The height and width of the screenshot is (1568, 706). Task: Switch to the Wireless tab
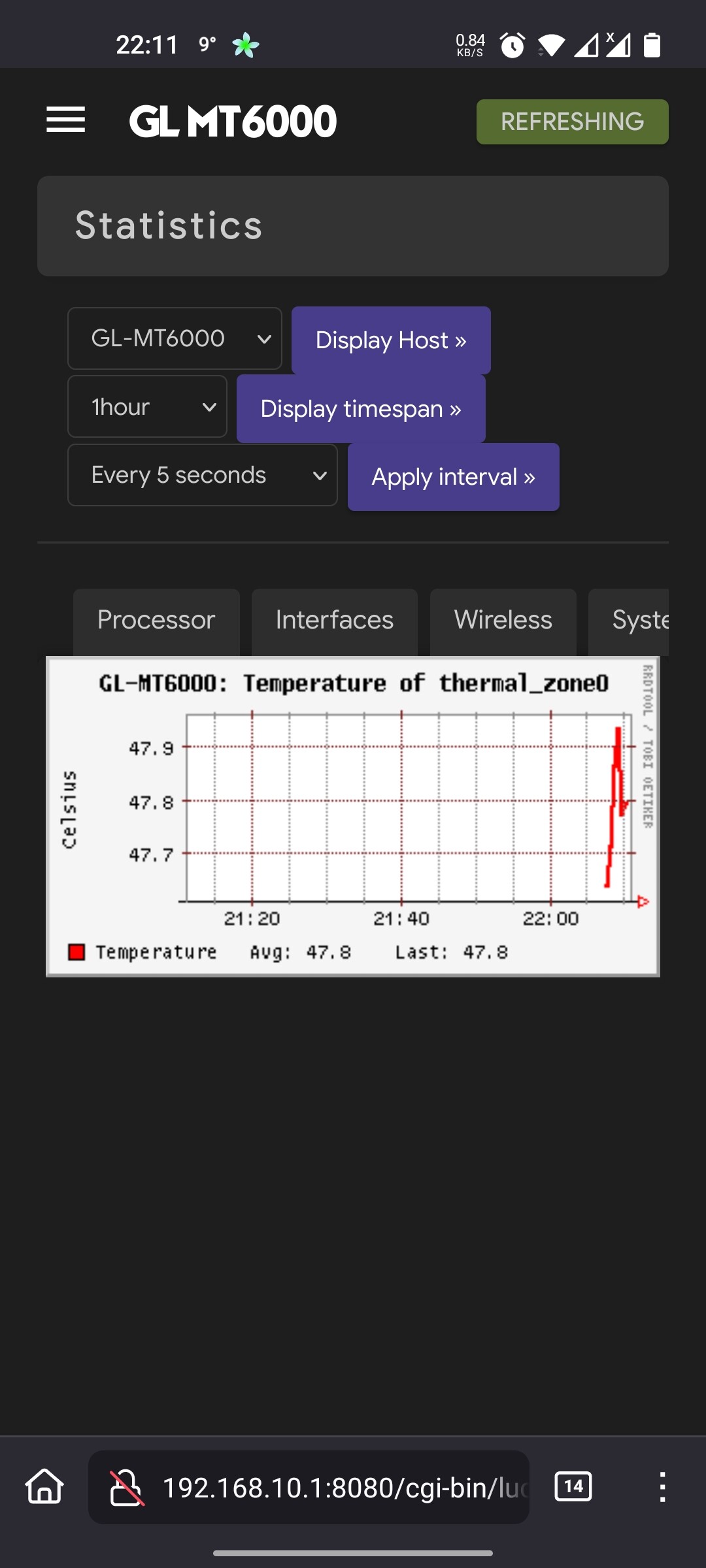tap(503, 621)
